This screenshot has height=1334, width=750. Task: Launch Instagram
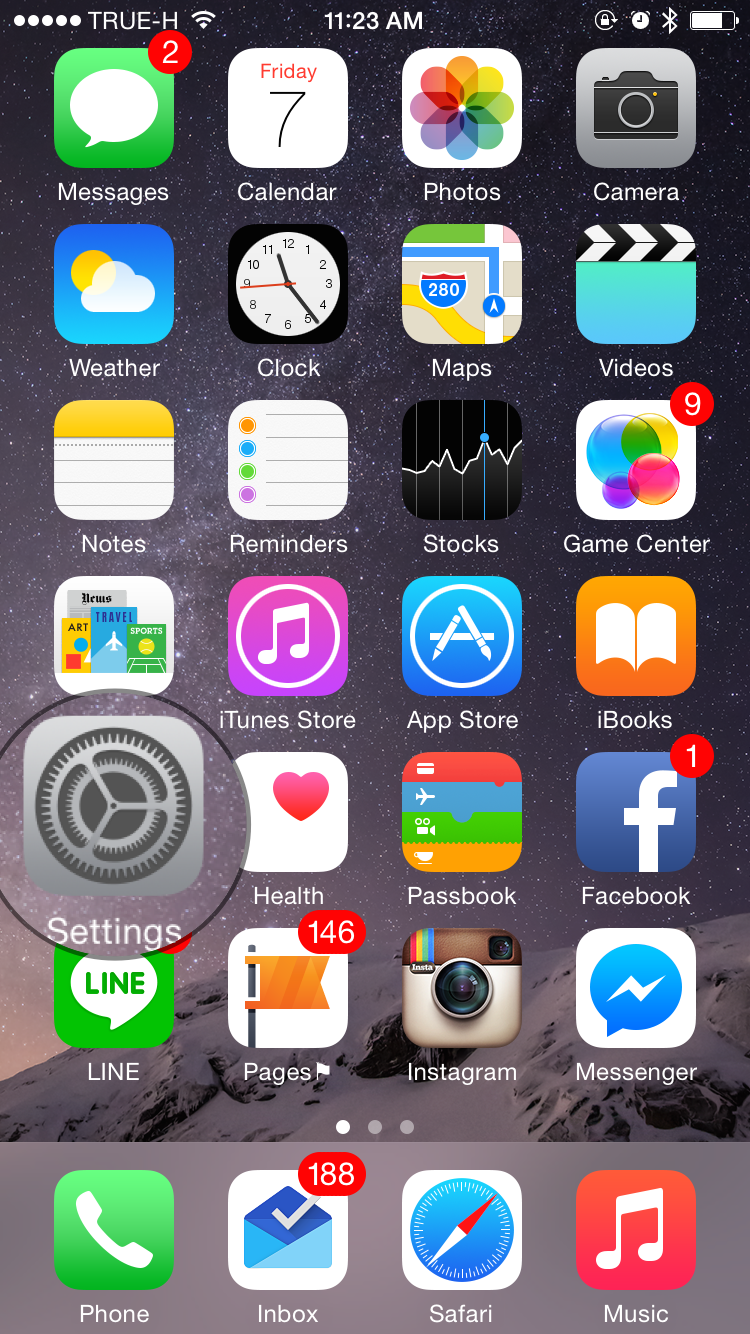462,988
